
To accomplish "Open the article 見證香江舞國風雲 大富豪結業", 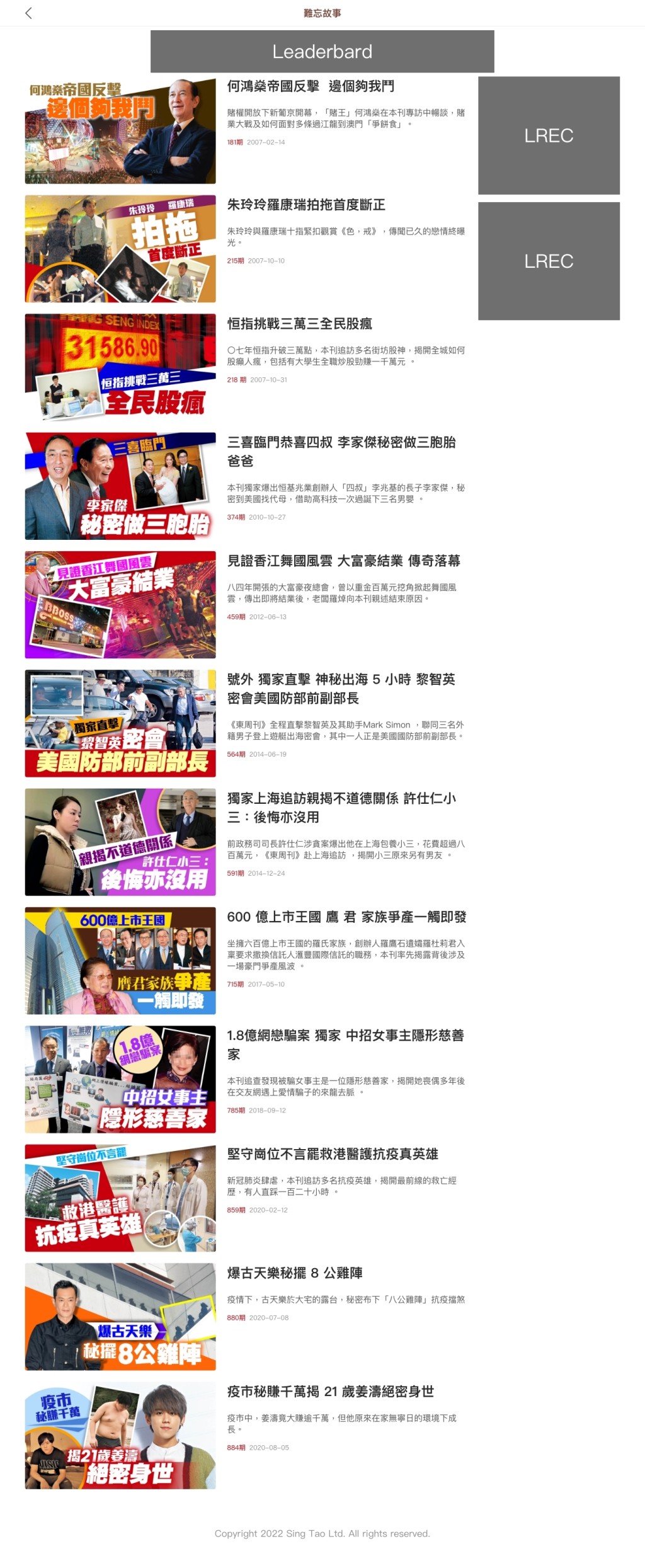I will tap(343, 561).
